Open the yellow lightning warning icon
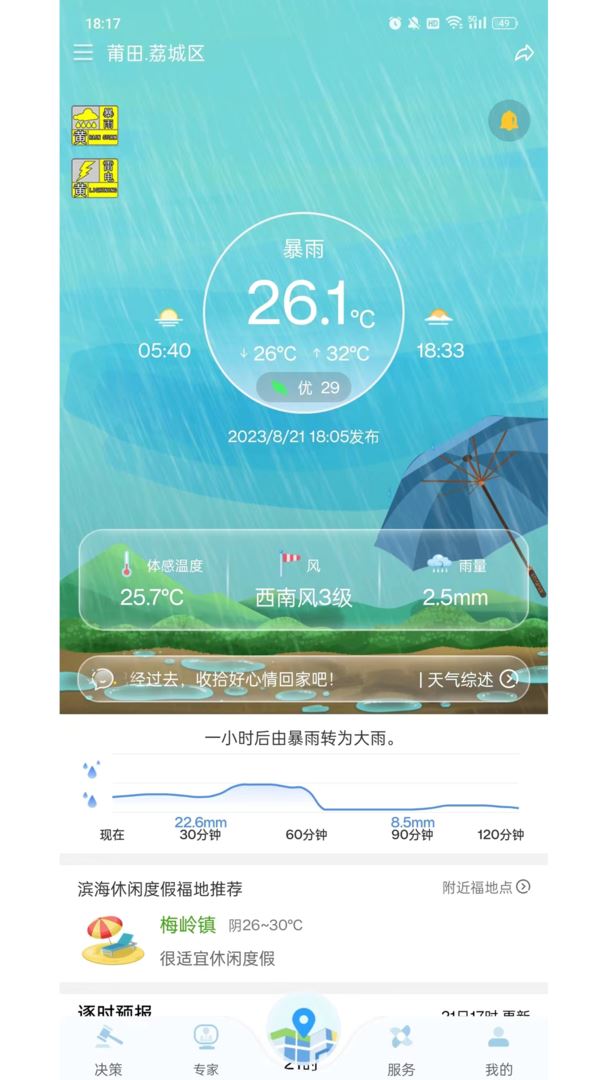The width and height of the screenshot is (607, 1080). click(95, 178)
